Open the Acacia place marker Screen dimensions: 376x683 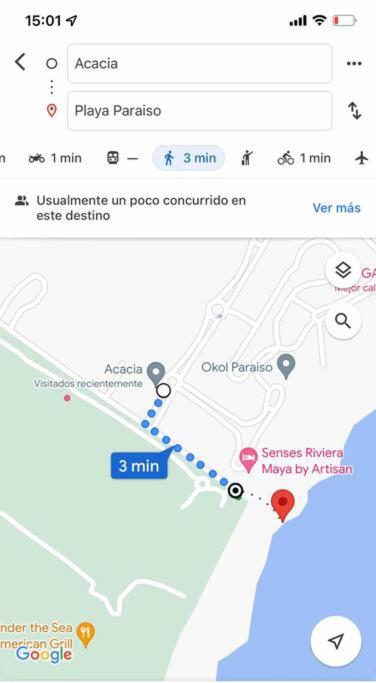point(156,374)
